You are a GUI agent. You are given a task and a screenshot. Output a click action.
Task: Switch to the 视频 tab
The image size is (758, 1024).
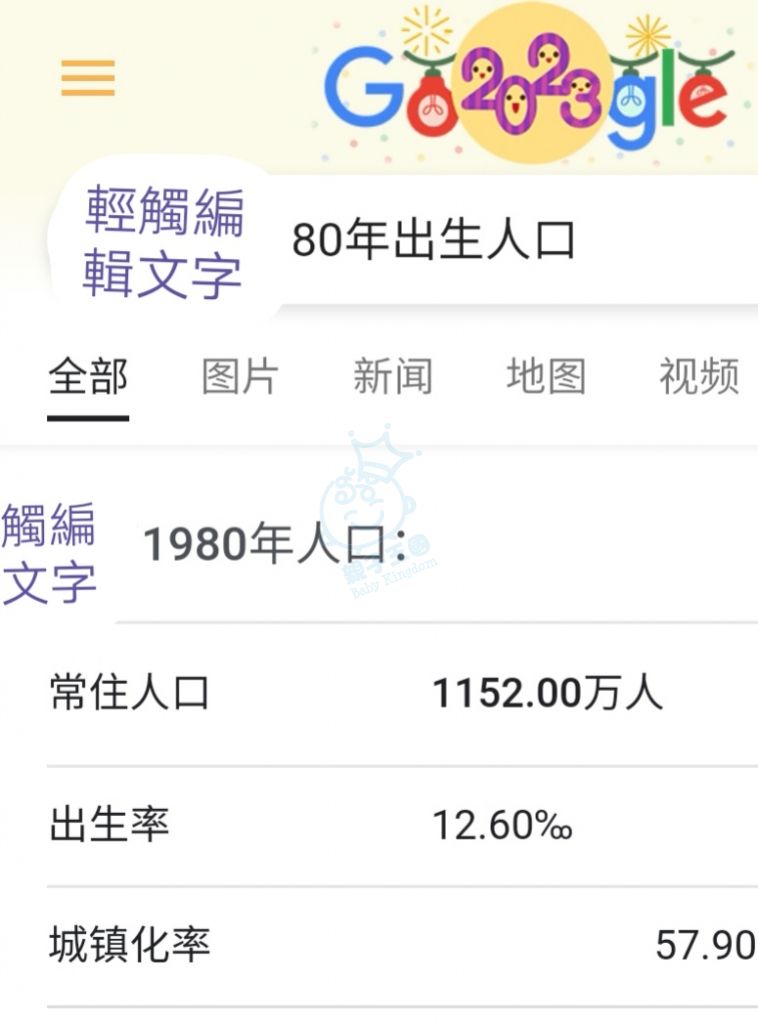coord(698,377)
